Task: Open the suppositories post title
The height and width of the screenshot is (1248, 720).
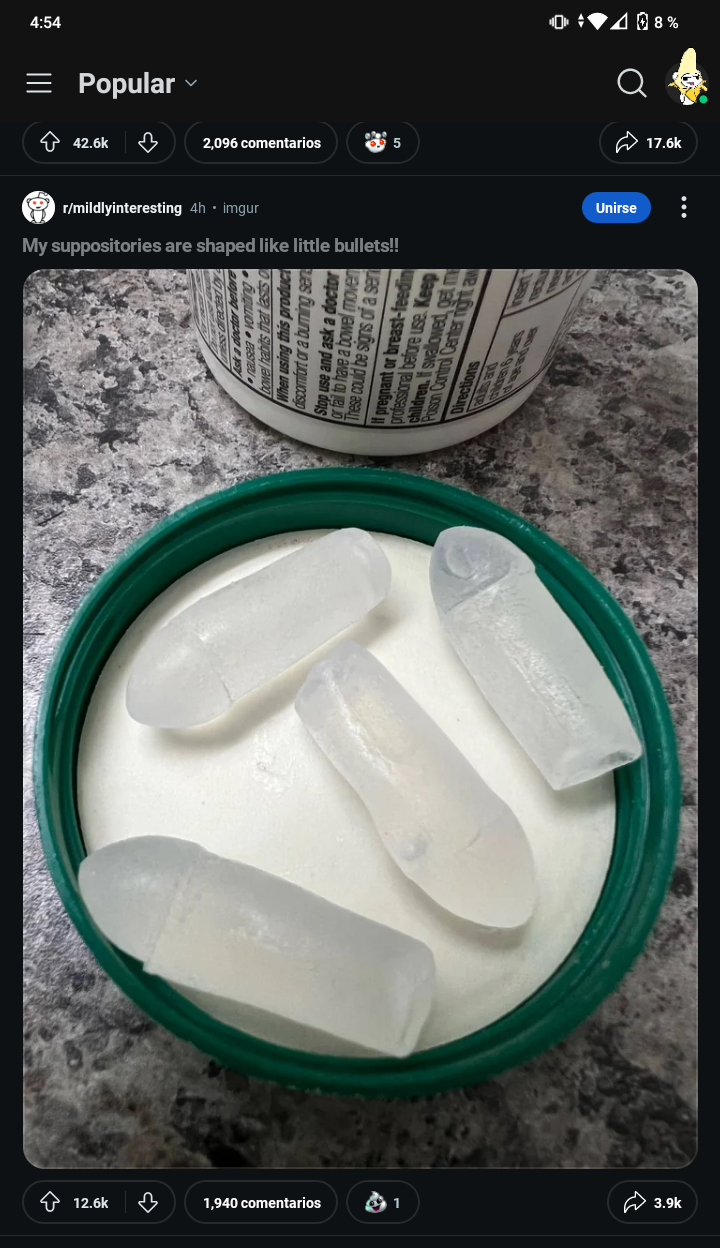Action: [x=210, y=246]
